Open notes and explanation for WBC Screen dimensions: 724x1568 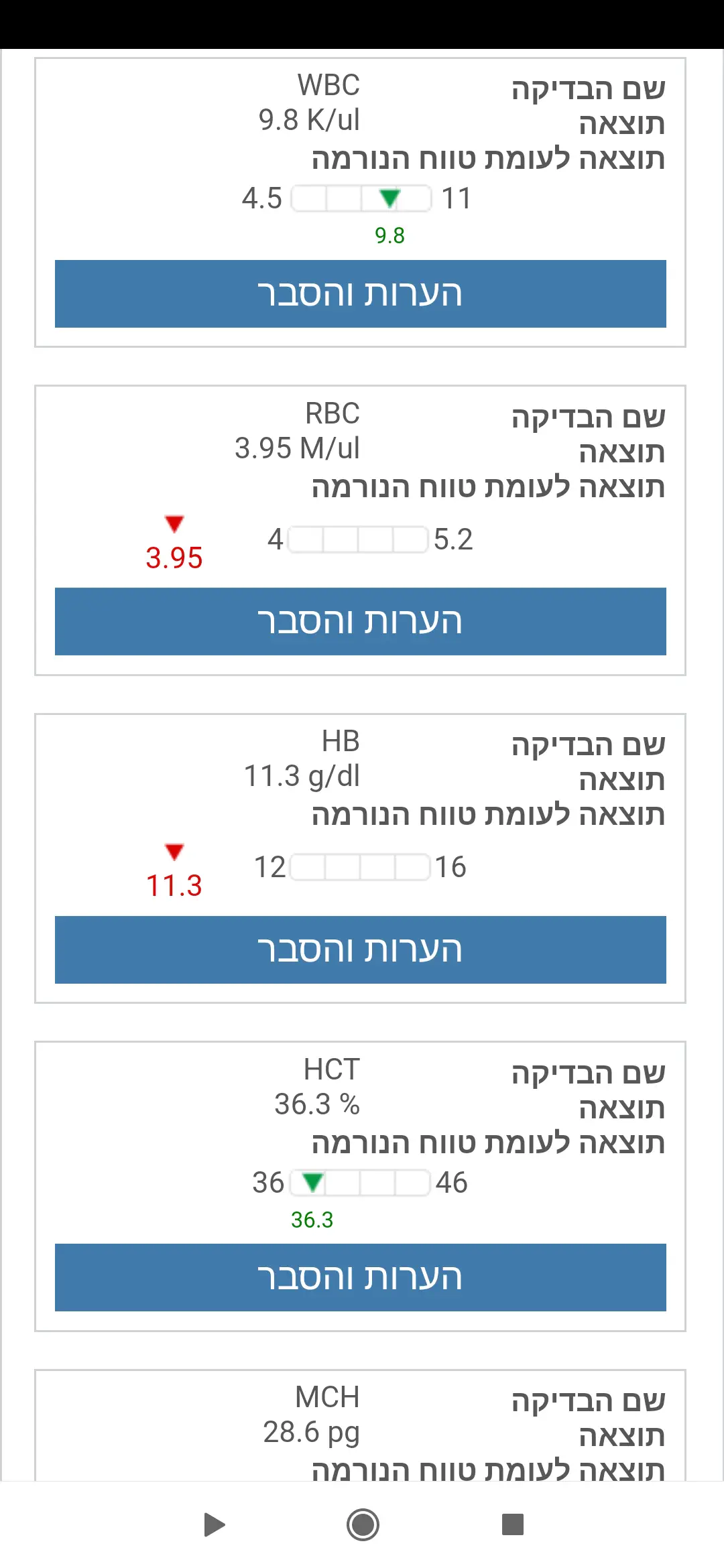[x=360, y=293]
